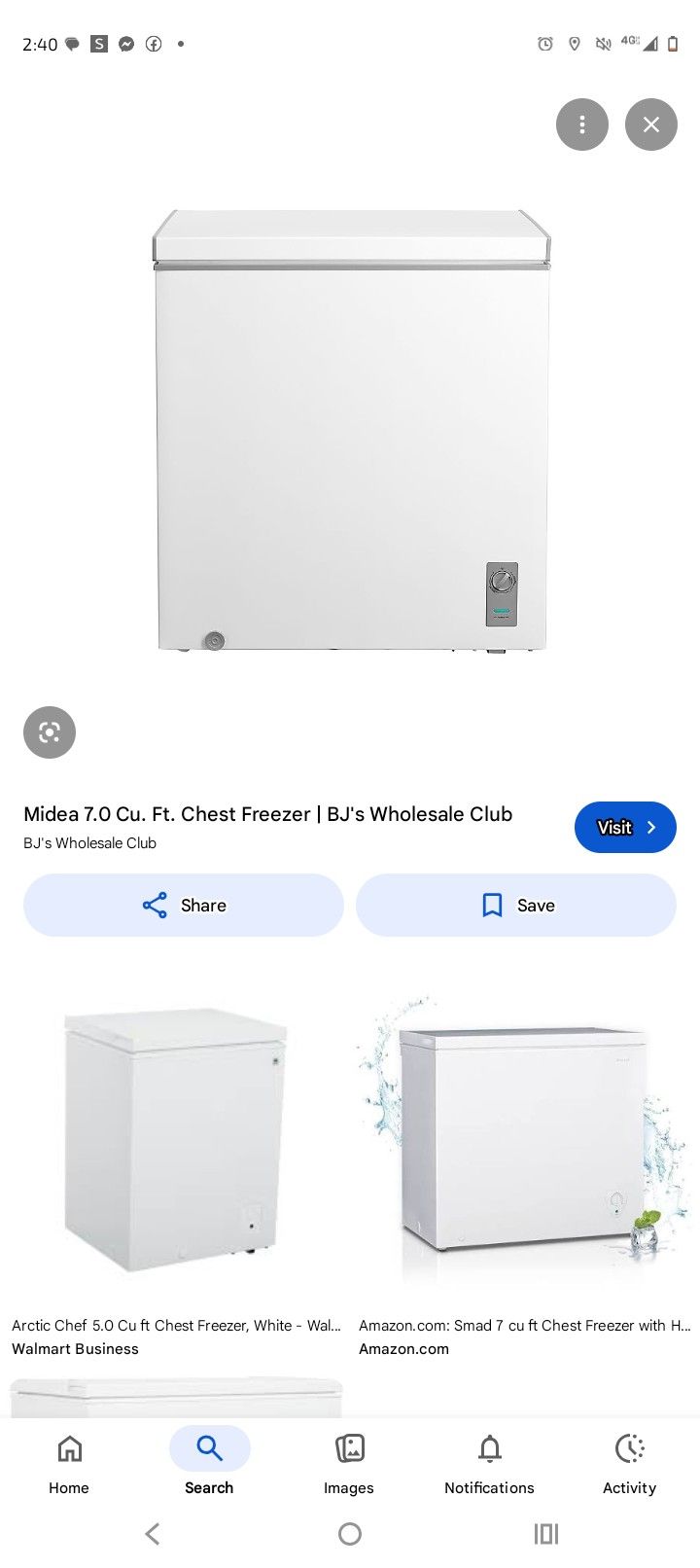
Task: Close the image viewer
Action: [650, 125]
